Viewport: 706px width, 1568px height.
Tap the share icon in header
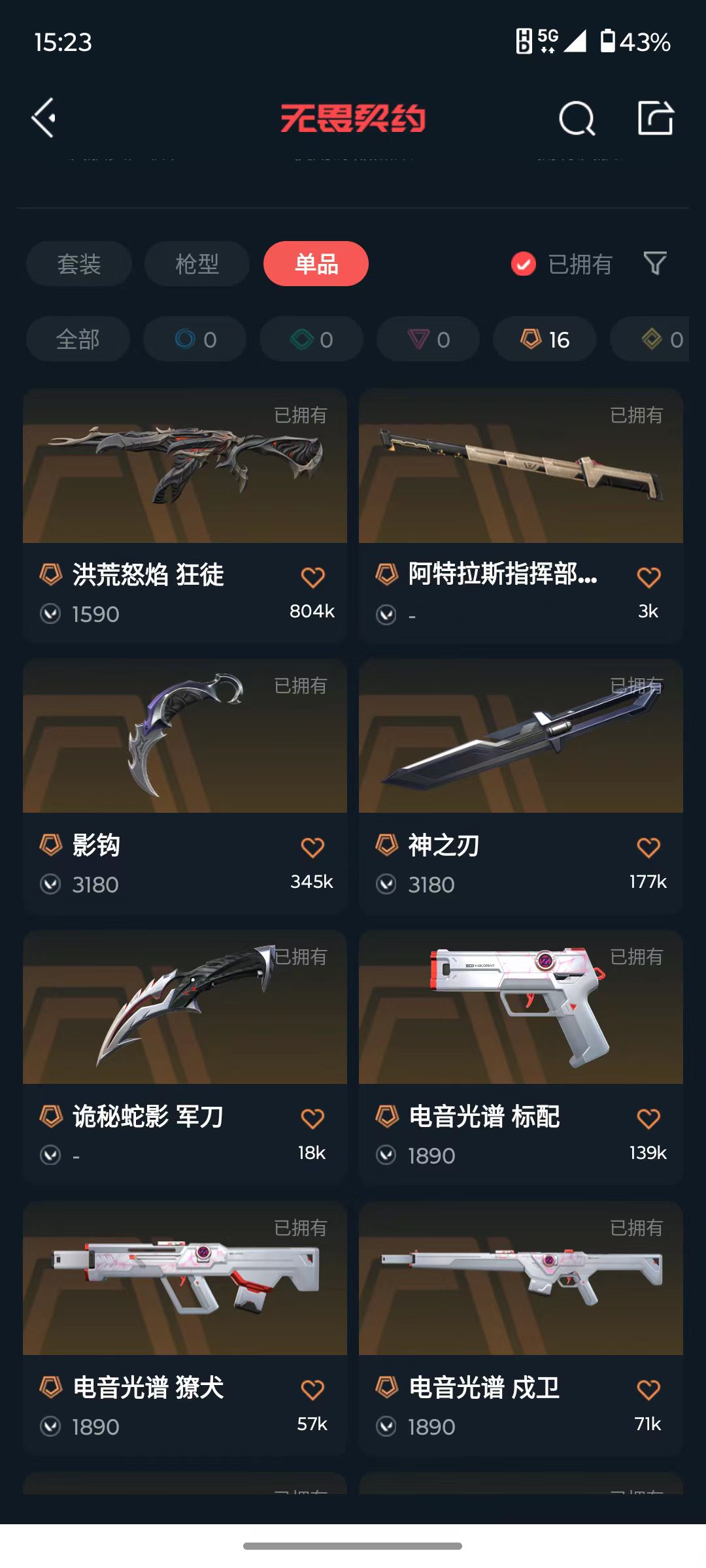click(x=656, y=118)
